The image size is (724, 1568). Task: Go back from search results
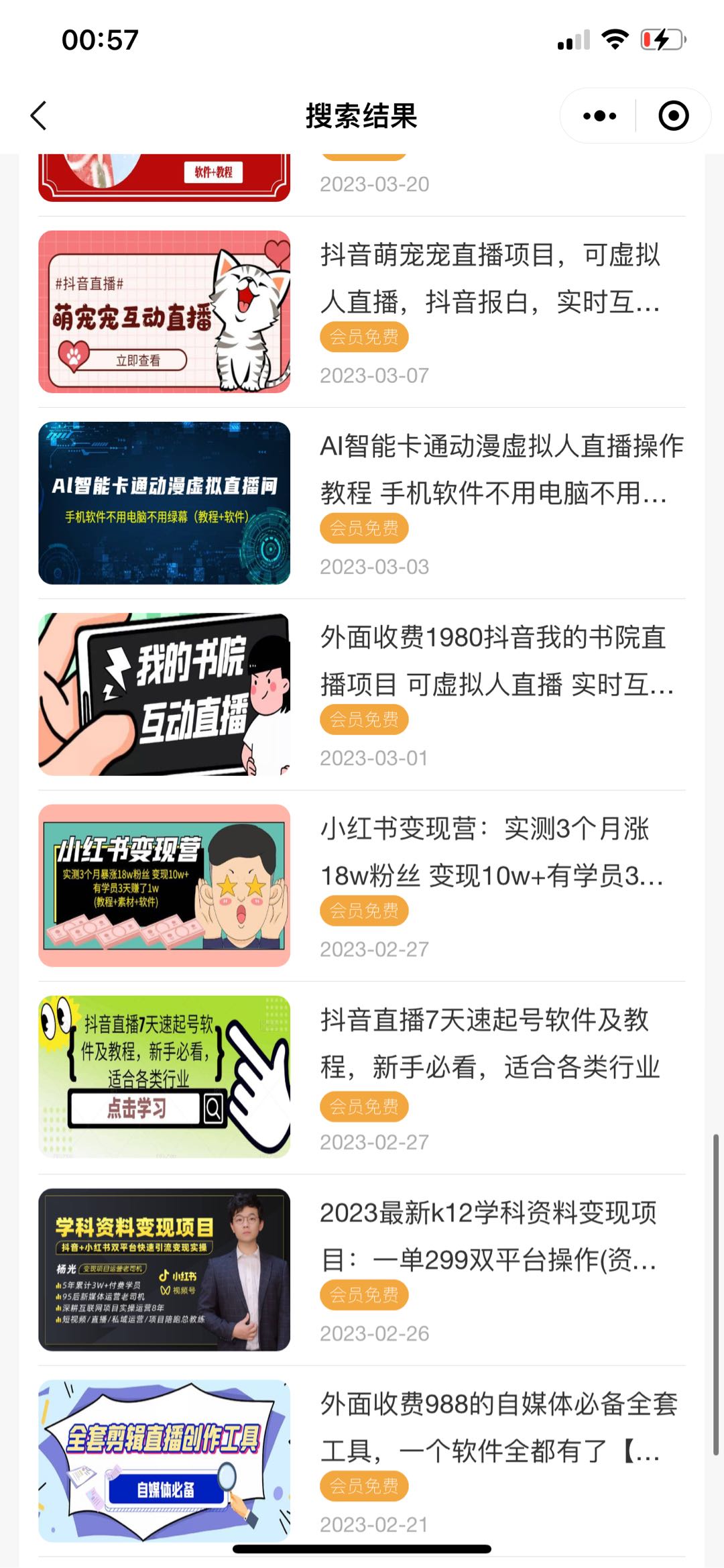pyautogui.click(x=39, y=116)
